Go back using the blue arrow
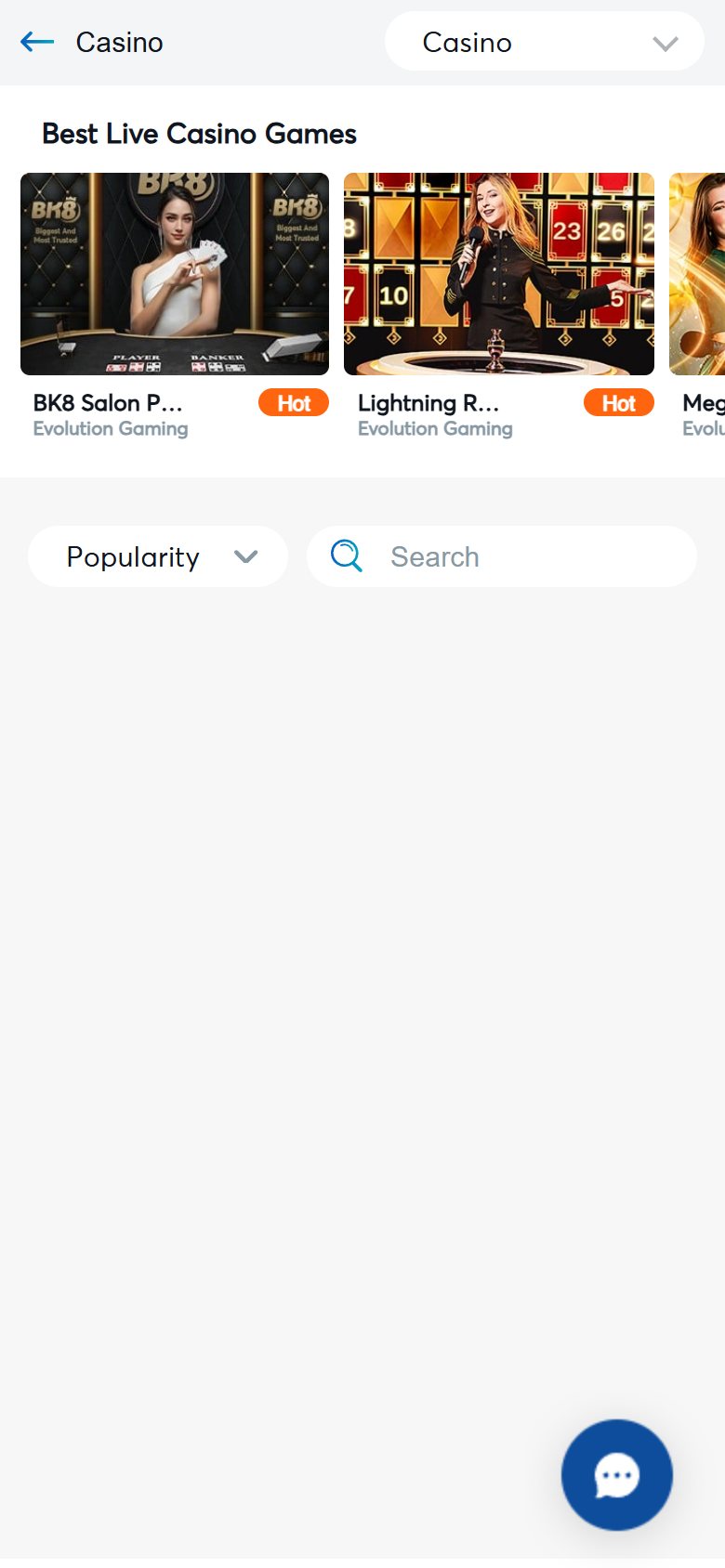 (37, 42)
